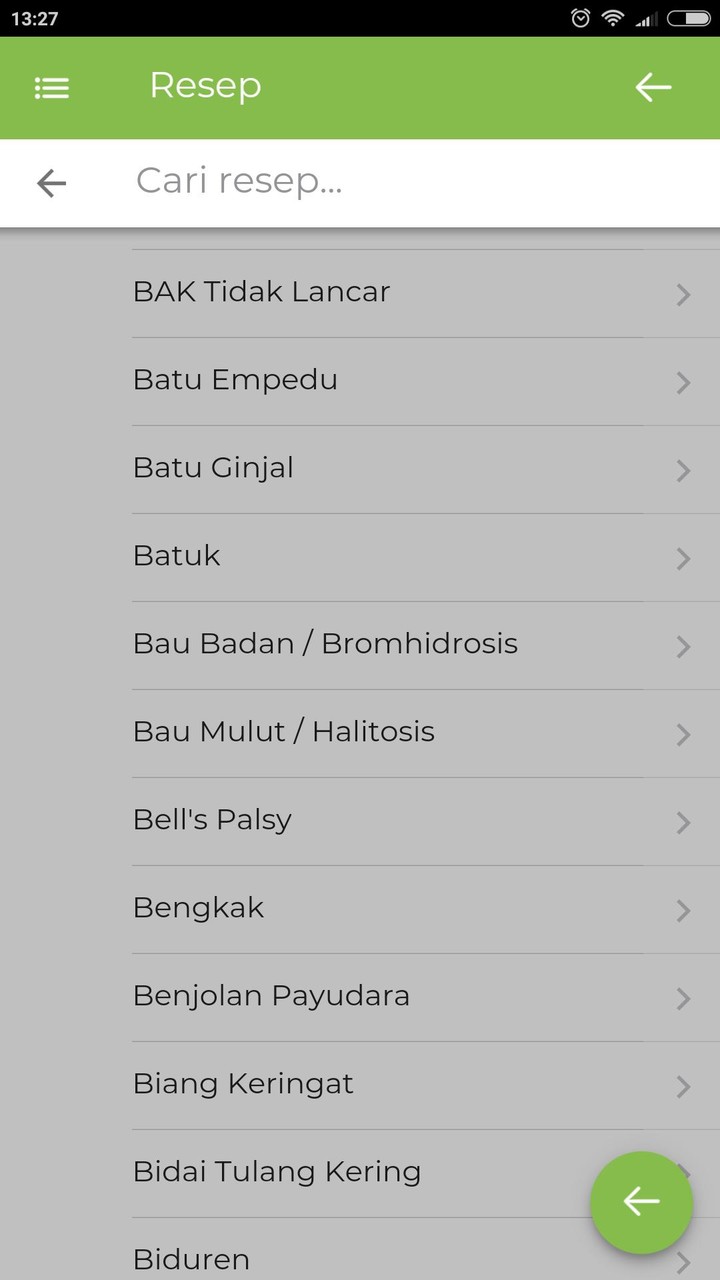Tap the green floating back button
Screen dimensions: 720x1280
pos(641,1202)
